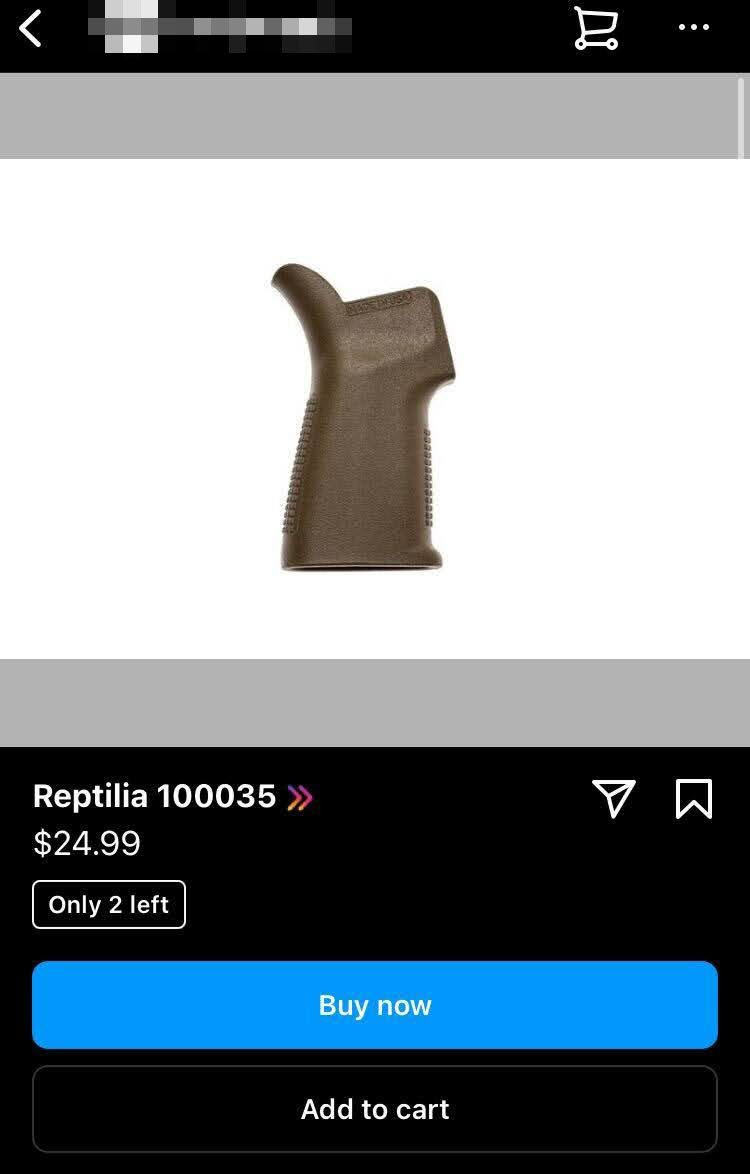The image size is (750, 1174).
Task: Open the shopping cart
Action: click(595, 28)
